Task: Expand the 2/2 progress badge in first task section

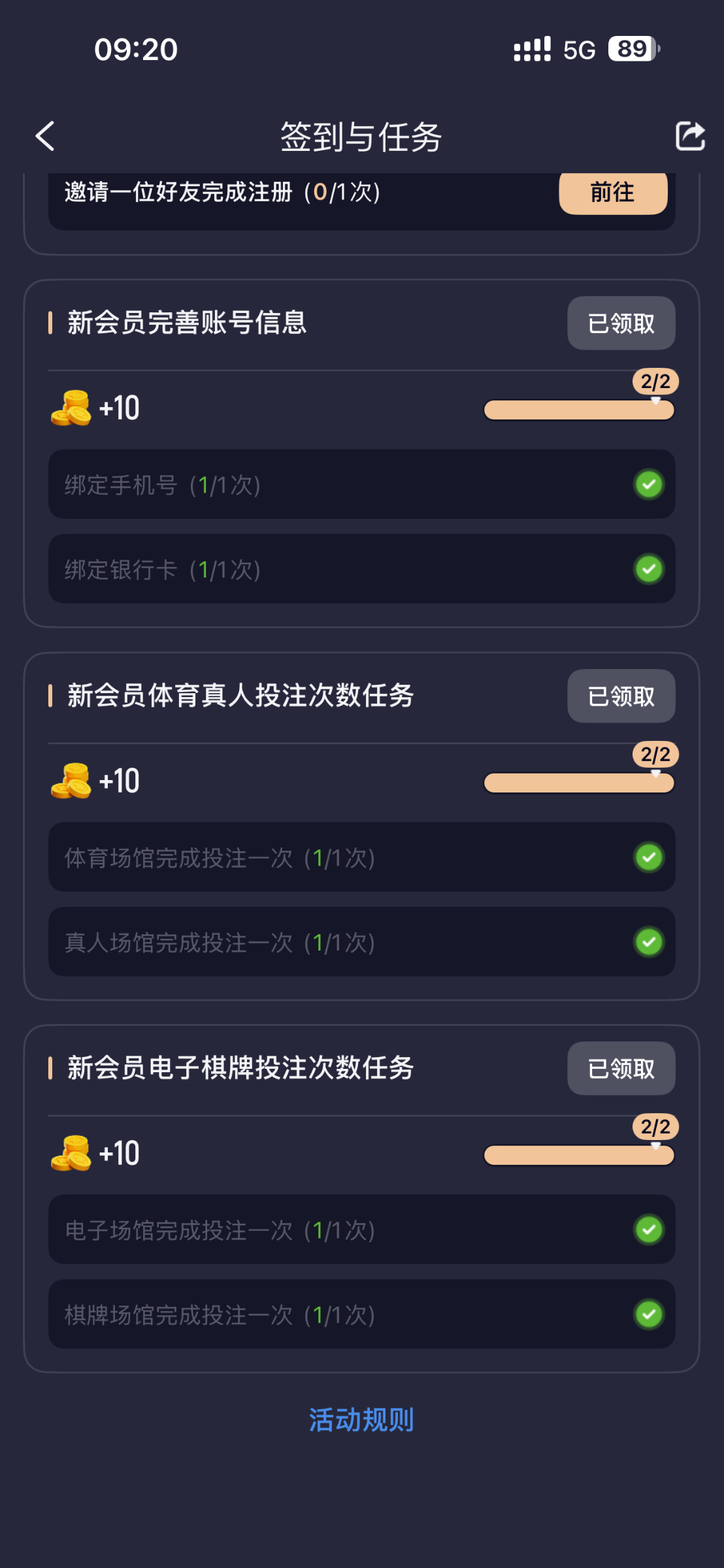Action: click(x=655, y=382)
